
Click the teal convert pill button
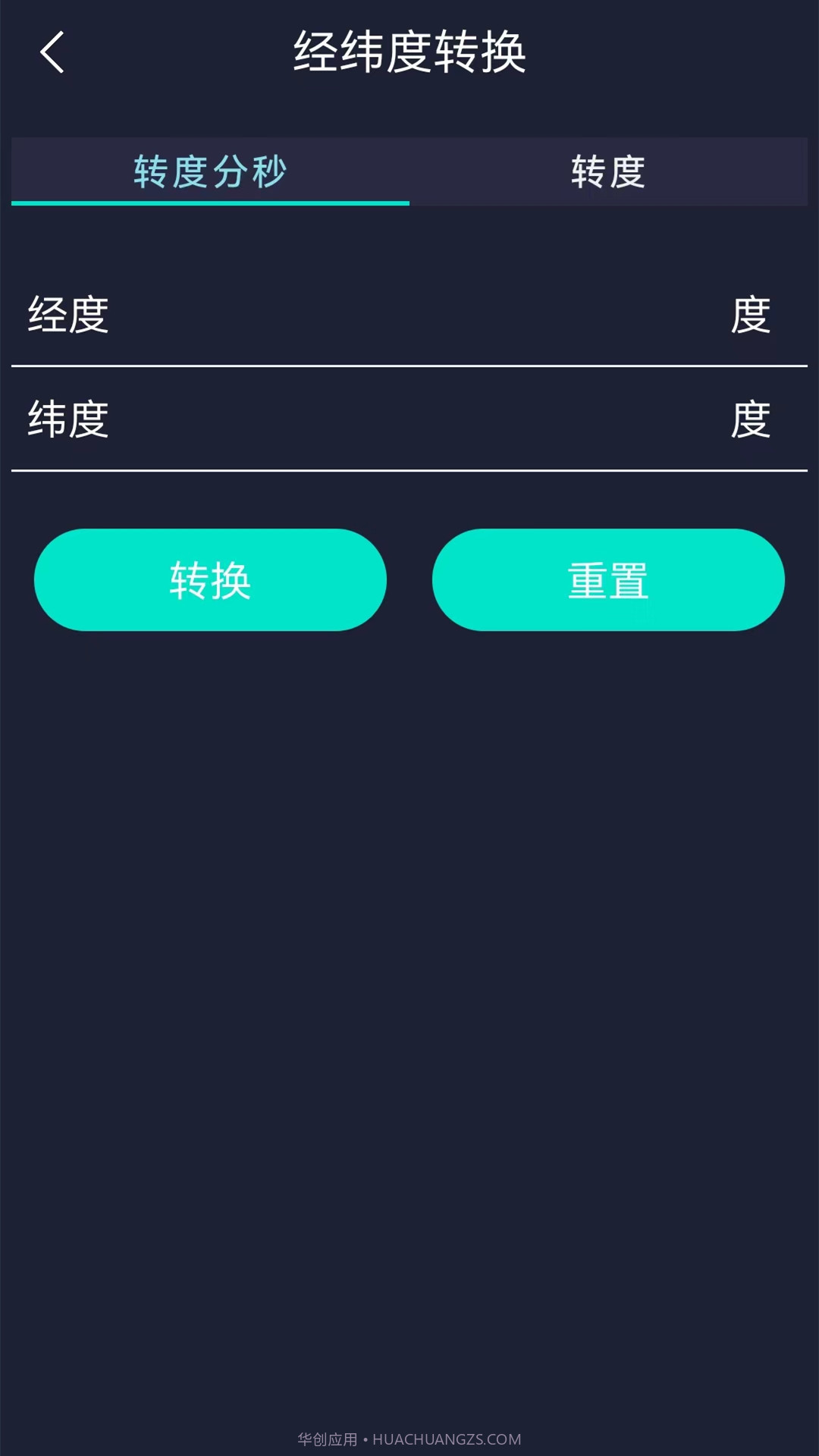(x=210, y=580)
